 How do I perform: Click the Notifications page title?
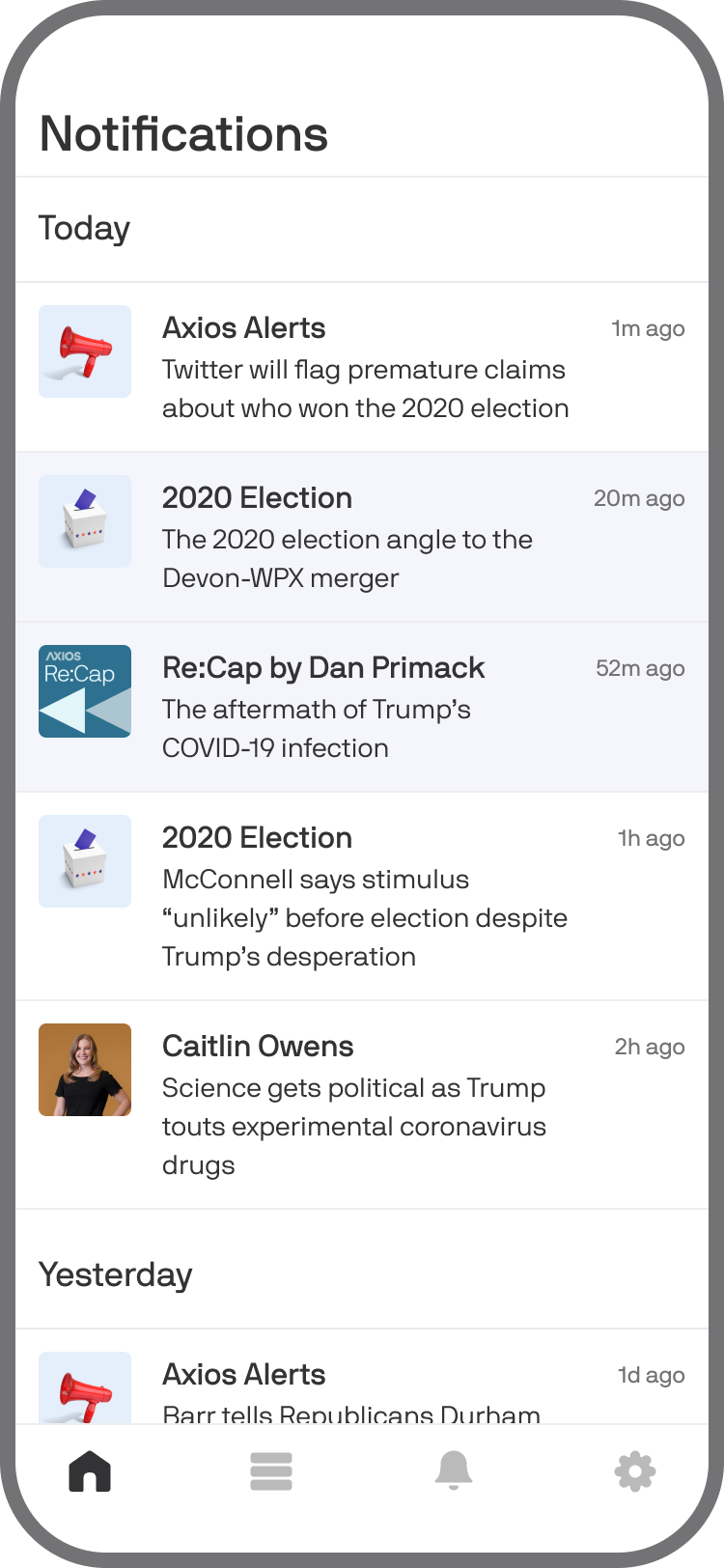tap(183, 133)
